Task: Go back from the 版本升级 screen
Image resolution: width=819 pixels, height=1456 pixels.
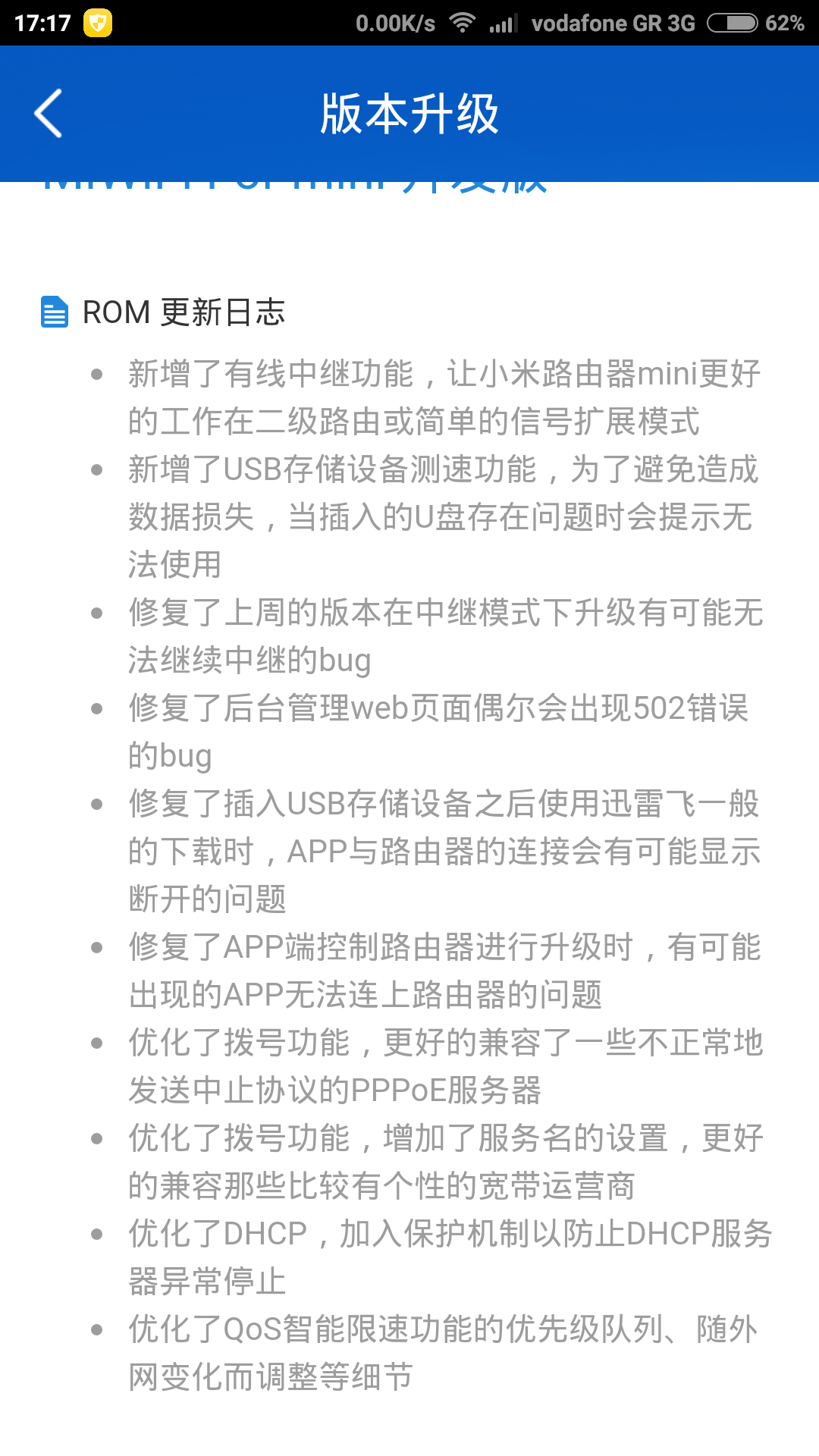Action: point(49,114)
